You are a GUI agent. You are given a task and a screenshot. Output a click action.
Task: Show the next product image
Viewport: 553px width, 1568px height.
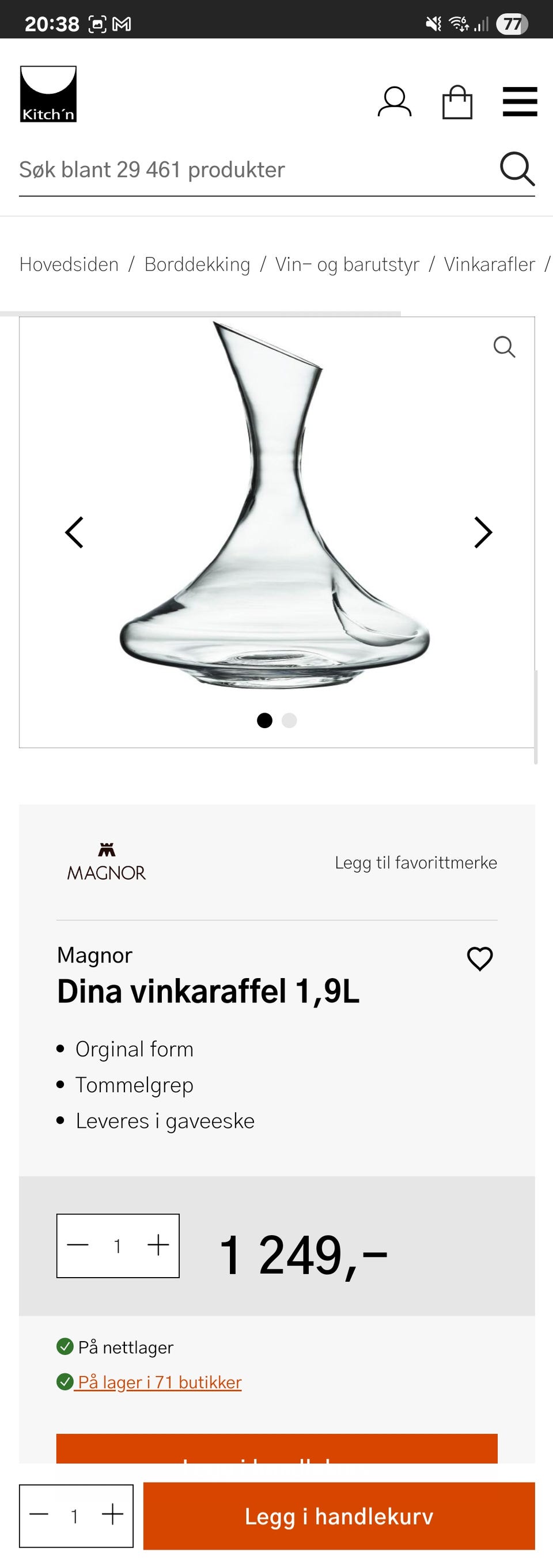tap(483, 533)
